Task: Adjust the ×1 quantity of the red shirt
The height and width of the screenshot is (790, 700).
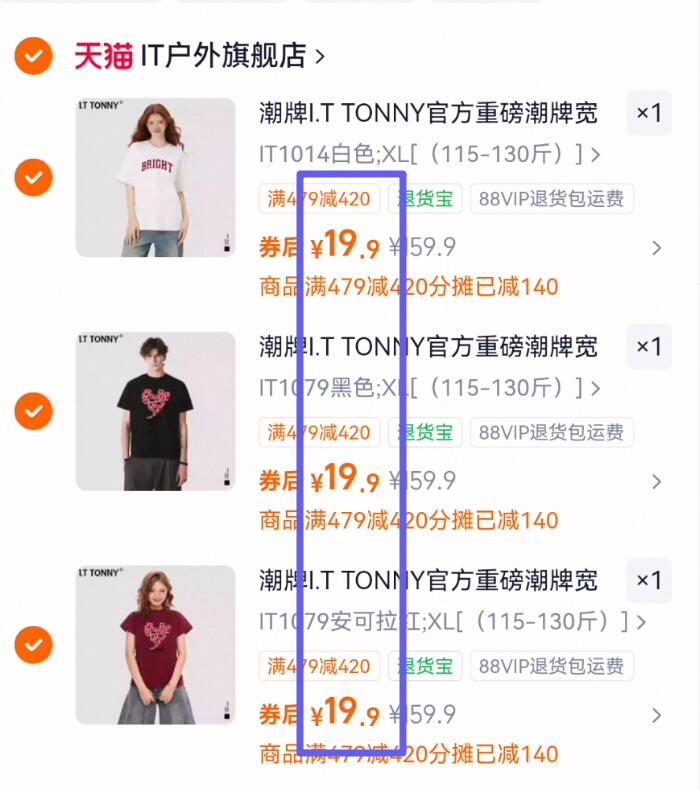Action: (649, 580)
